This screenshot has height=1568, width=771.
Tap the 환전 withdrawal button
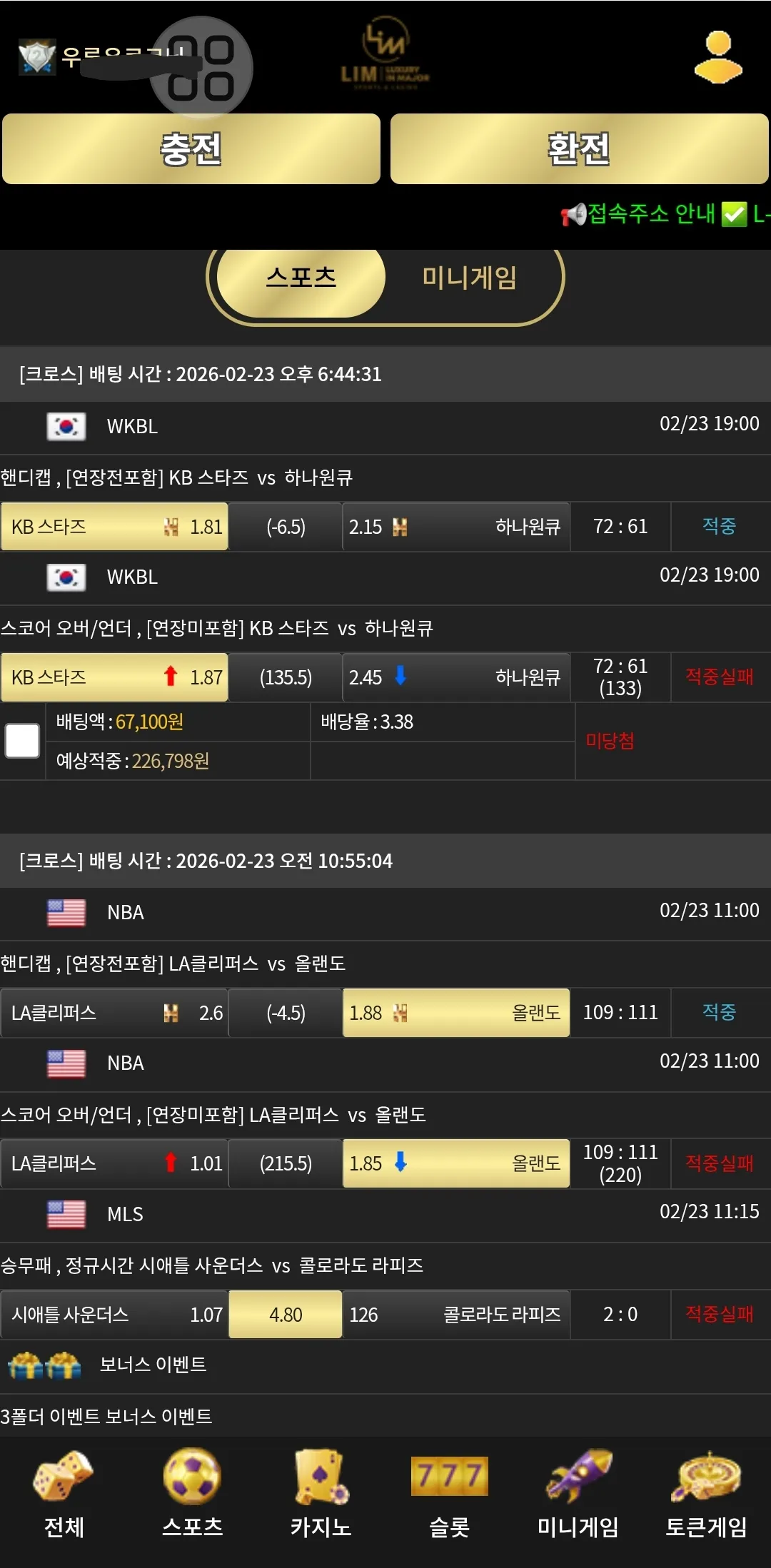(579, 149)
